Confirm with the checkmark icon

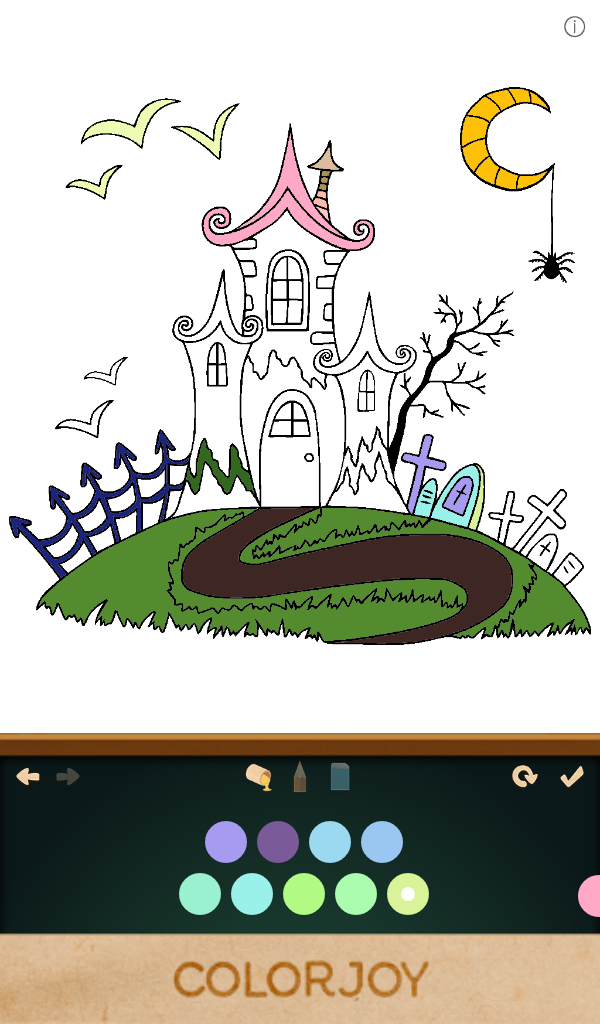click(x=572, y=776)
